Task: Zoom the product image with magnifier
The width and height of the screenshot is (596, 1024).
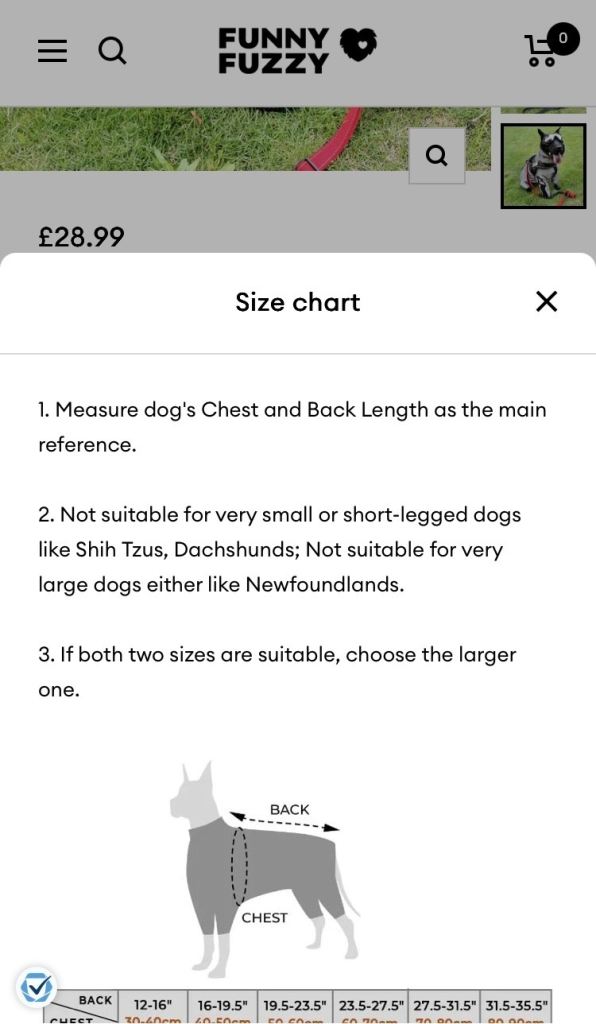Action: coord(437,156)
